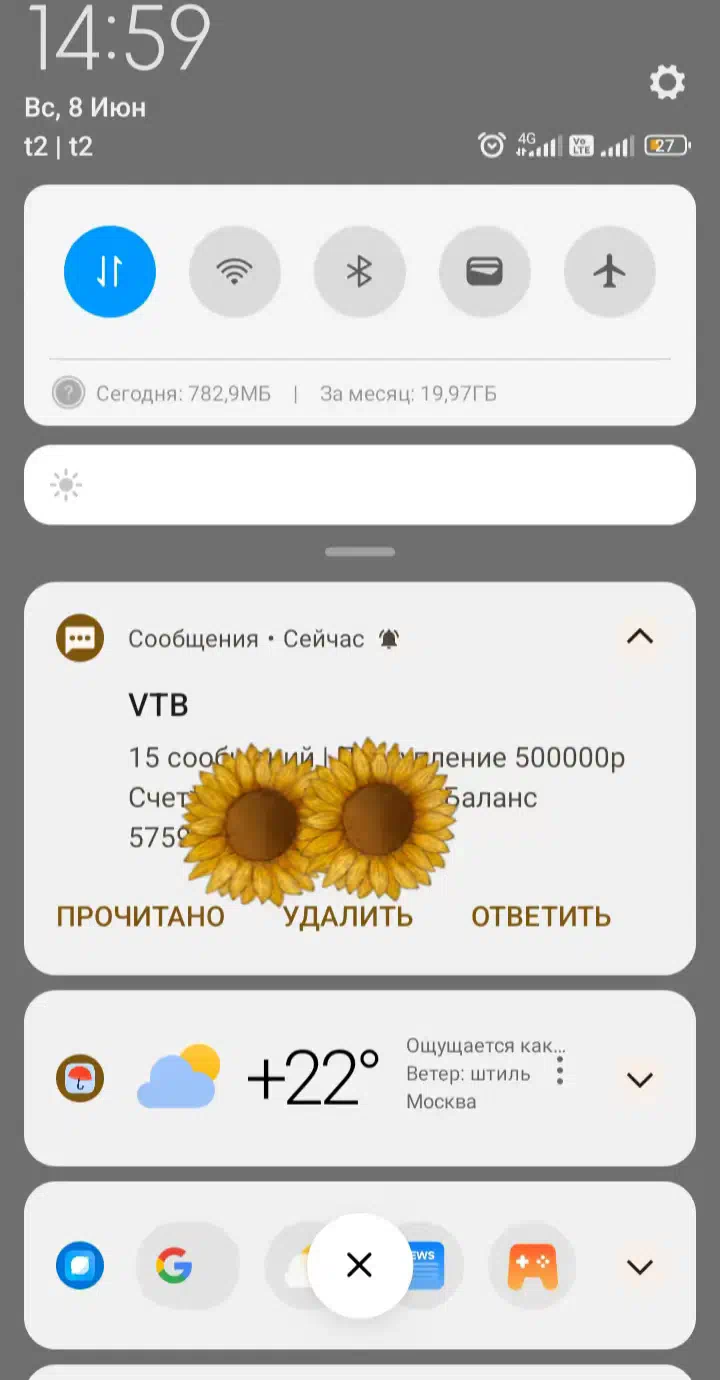Mark VTB message as ПРОЧИТАНО
The height and width of the screenshot is (1380, 720).
140,916
